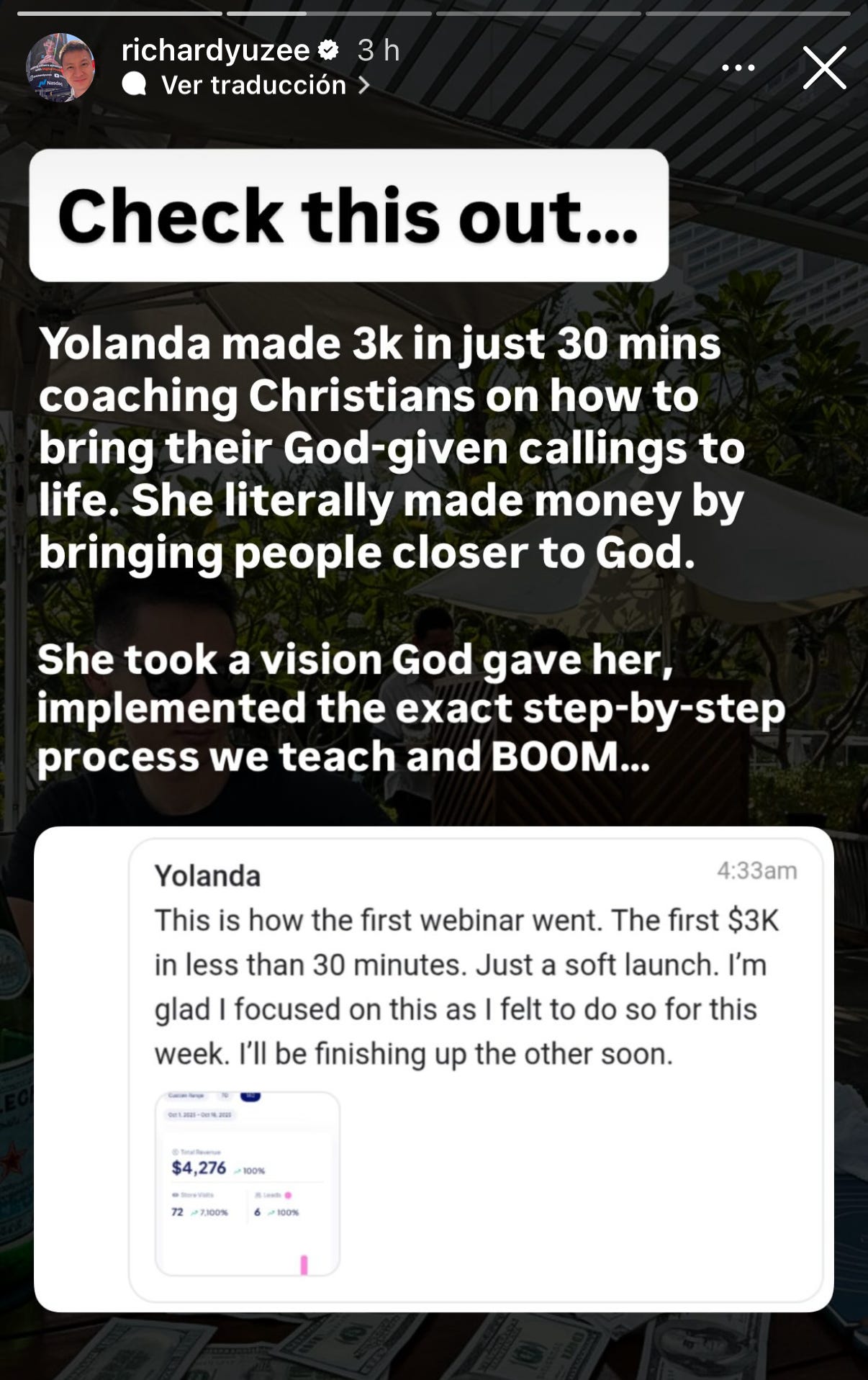Screen dimensions: 868x1380
Task: Close the story viewer
Action: [x=824, y=68]
